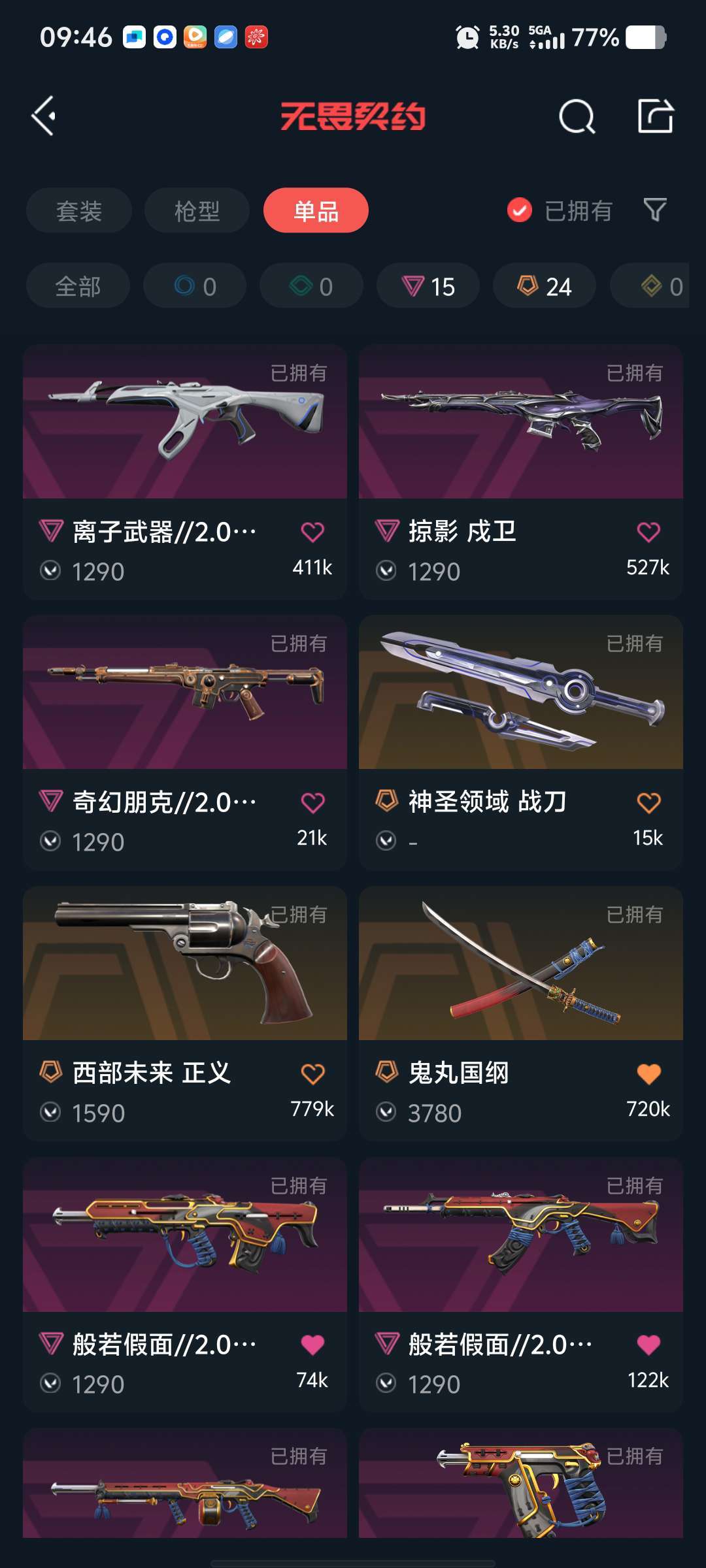
Task: Filter by the pink tier chip showing 15
Action: 428,286
